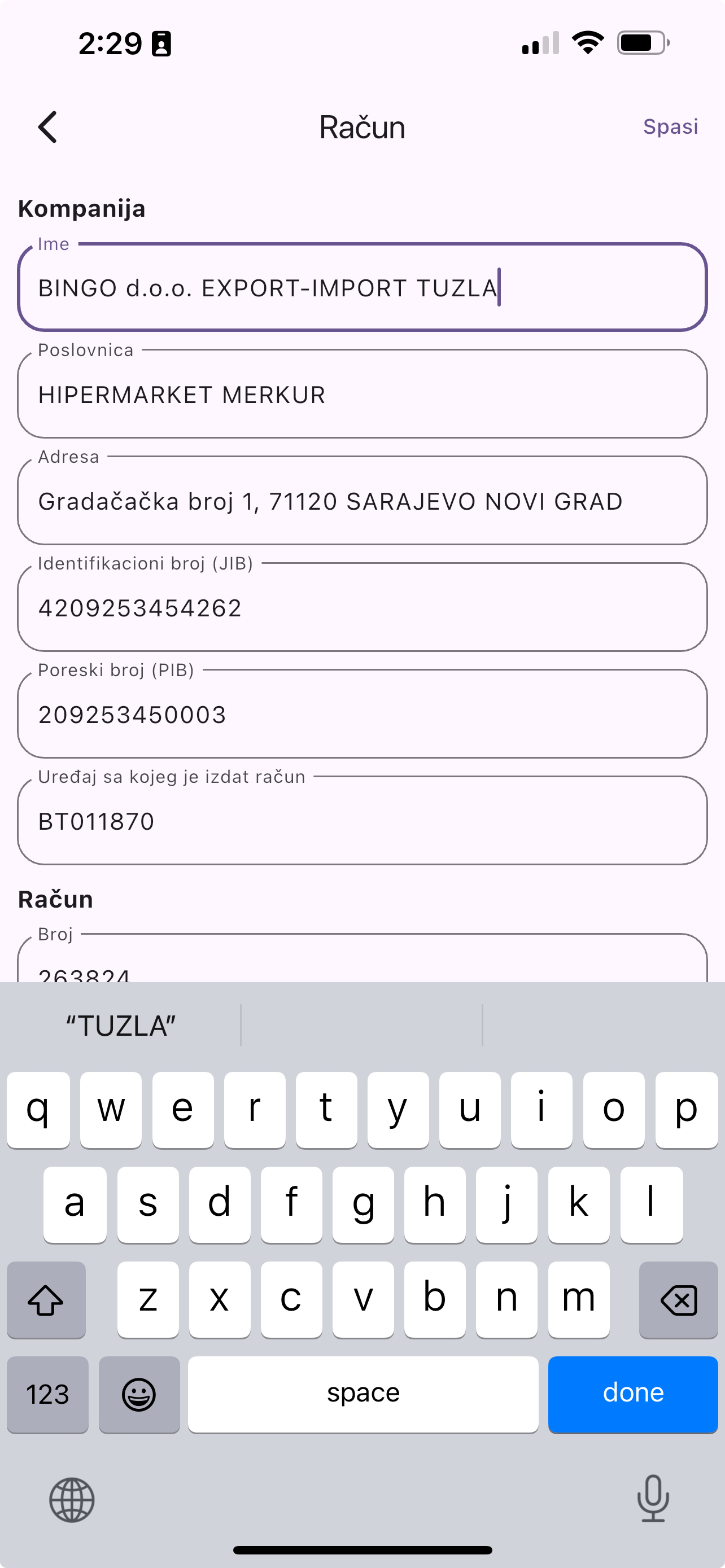Tap the Poslovnica field HIPERMARKET MERKUR
Viewport: 725px width, 1568px height.
click(x=363, y=395)
